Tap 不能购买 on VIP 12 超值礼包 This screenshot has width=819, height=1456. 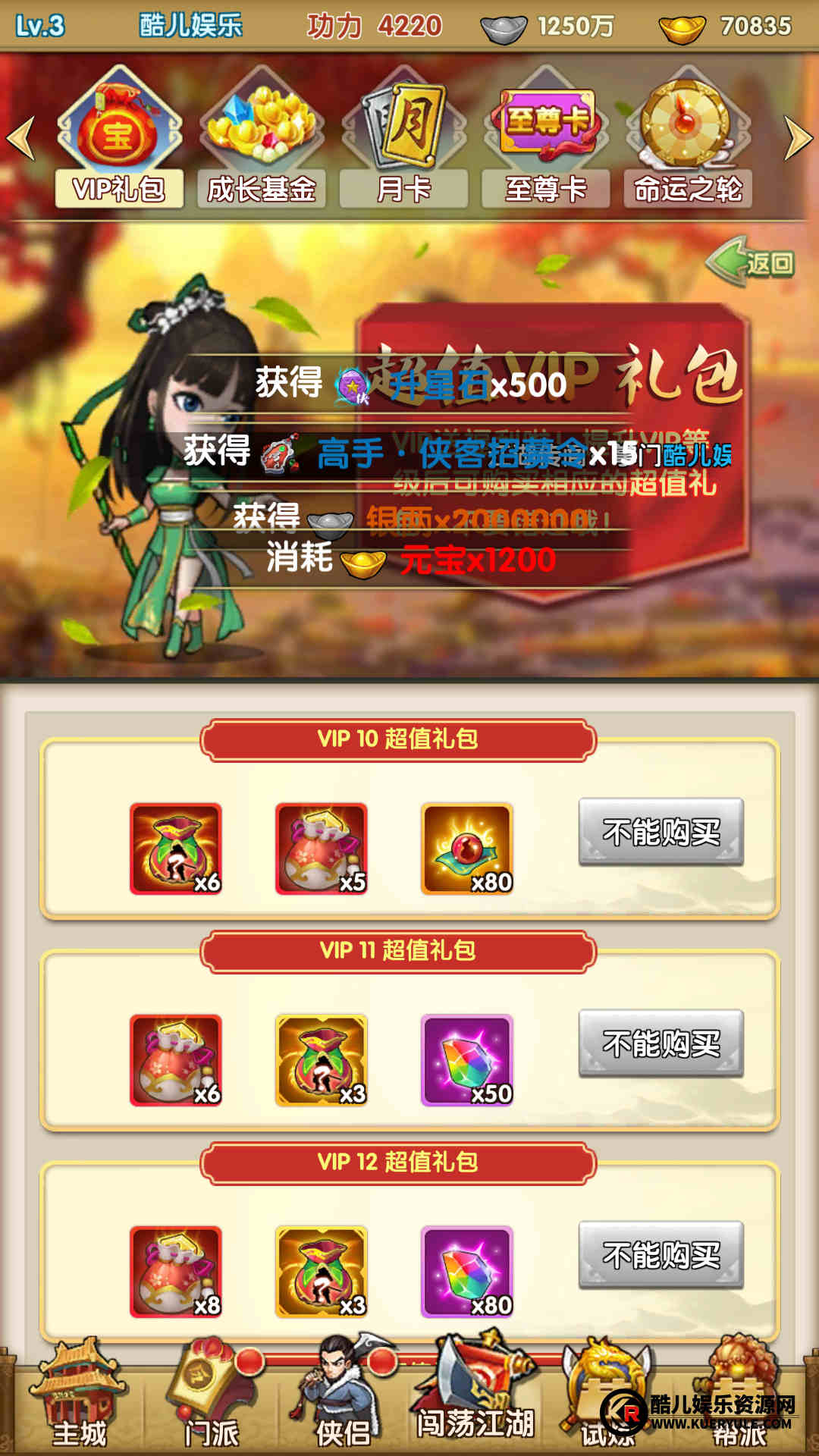tap(661, 1255)
